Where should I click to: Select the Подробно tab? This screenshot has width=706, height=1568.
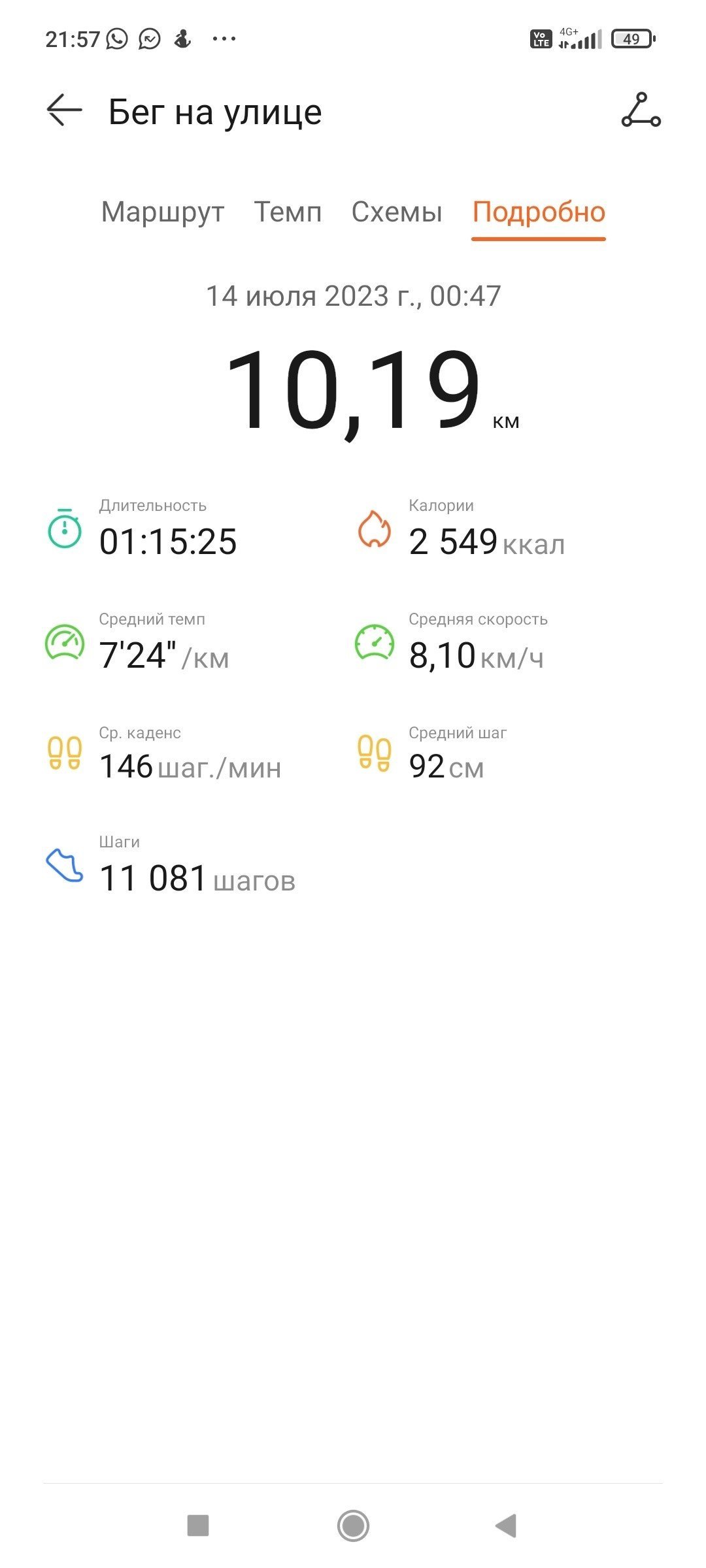click(x=539, y=212)
